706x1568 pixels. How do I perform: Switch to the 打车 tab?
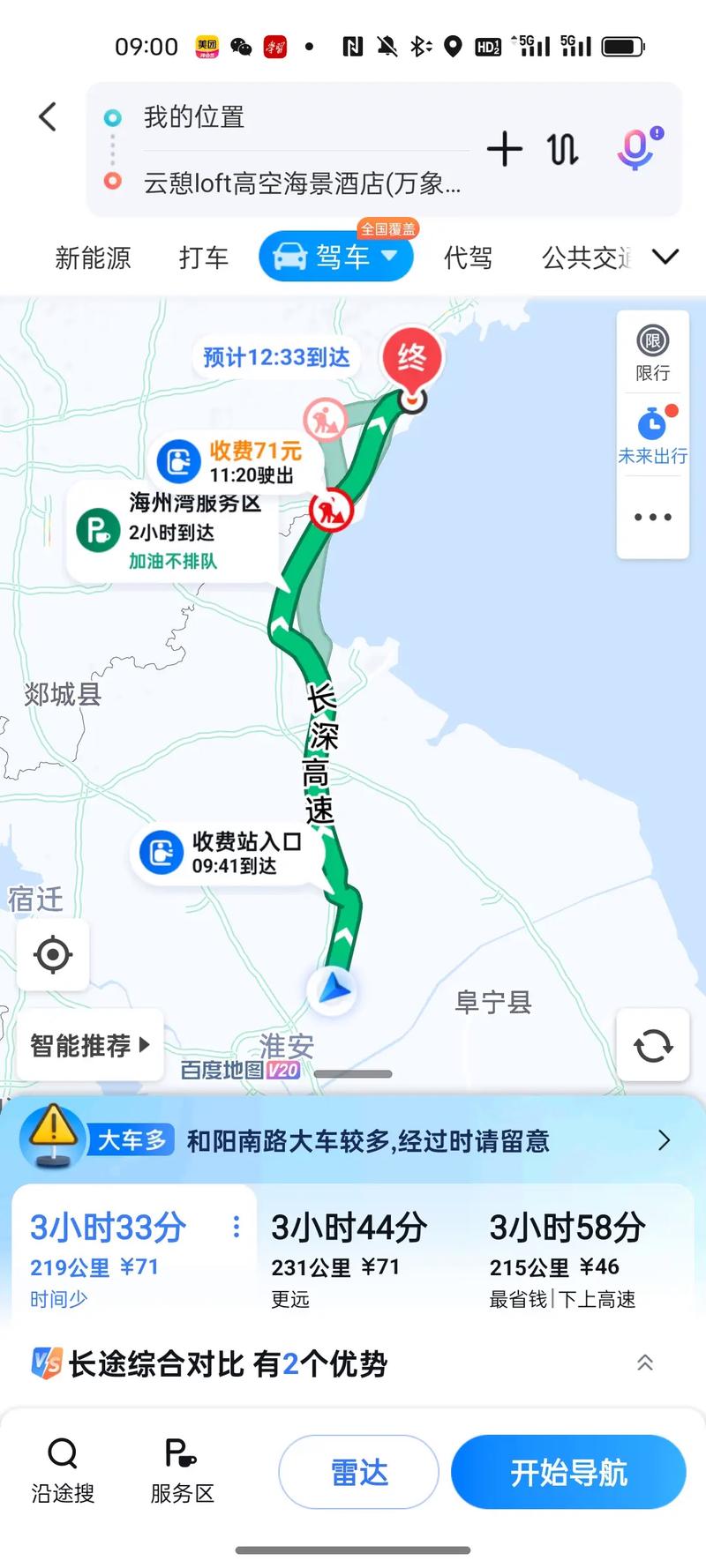pos(204,257)
